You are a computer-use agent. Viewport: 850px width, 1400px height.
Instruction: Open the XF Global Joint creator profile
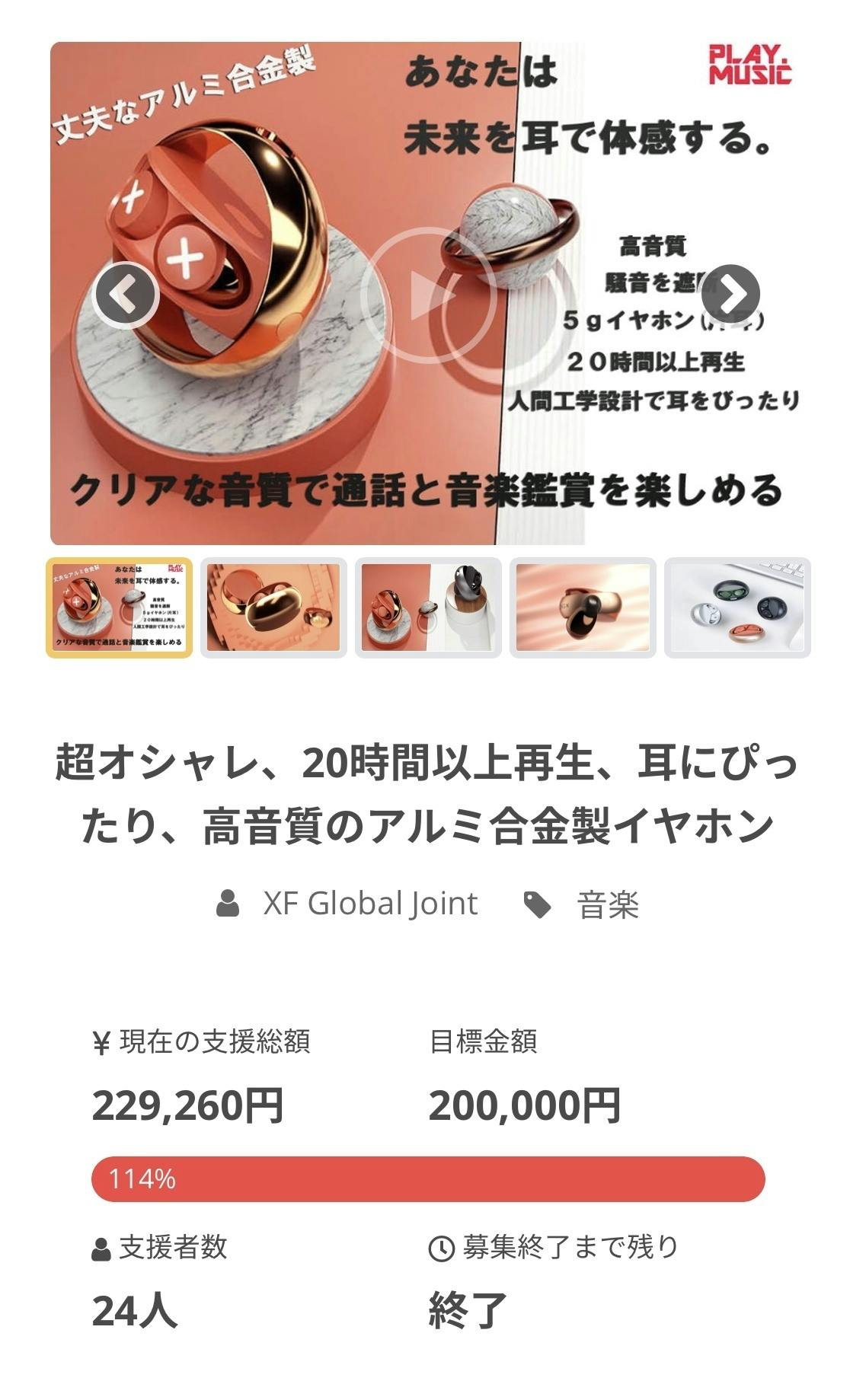(370, 904)
